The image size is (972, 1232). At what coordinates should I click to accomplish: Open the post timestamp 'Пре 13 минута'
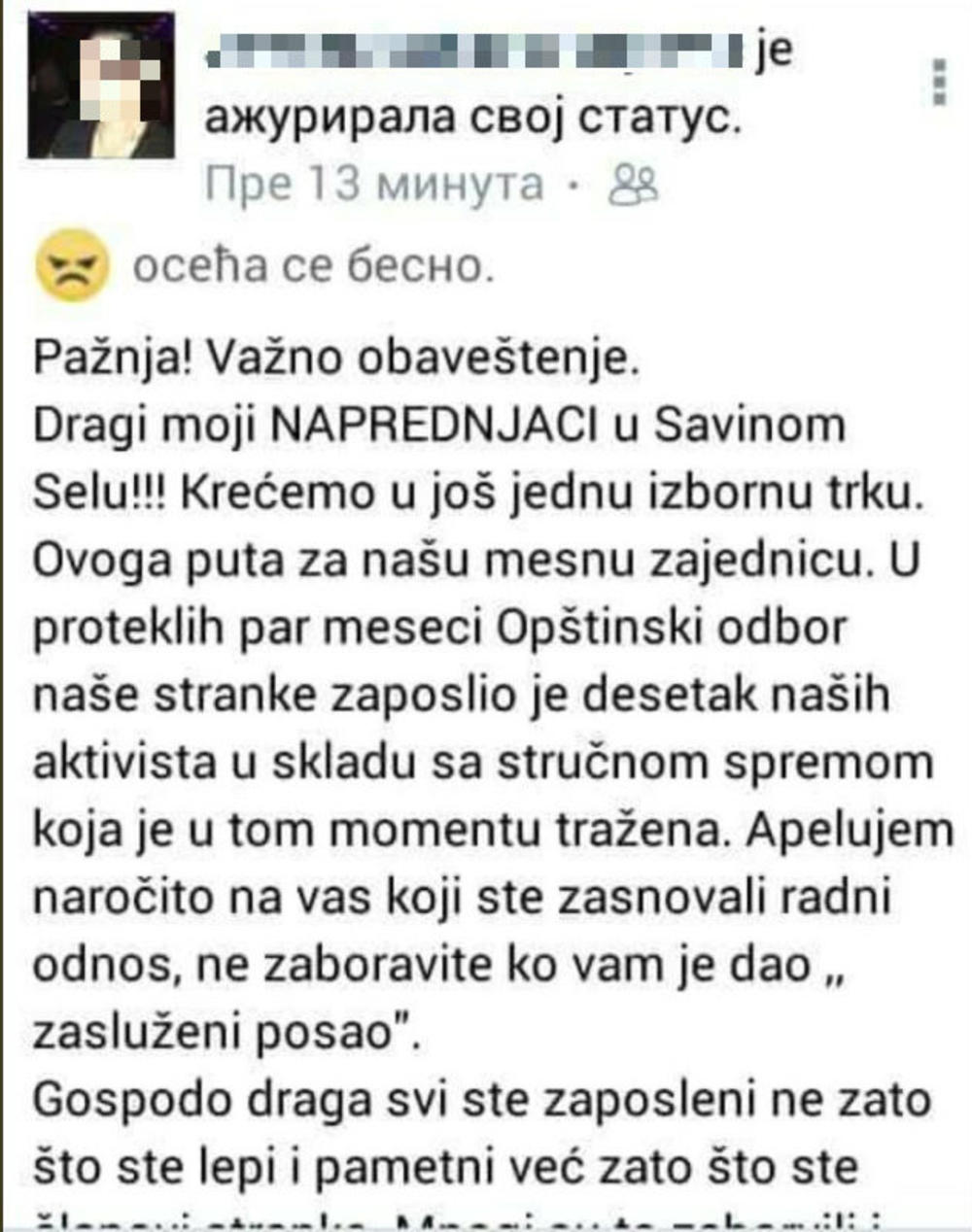(374, 184)
